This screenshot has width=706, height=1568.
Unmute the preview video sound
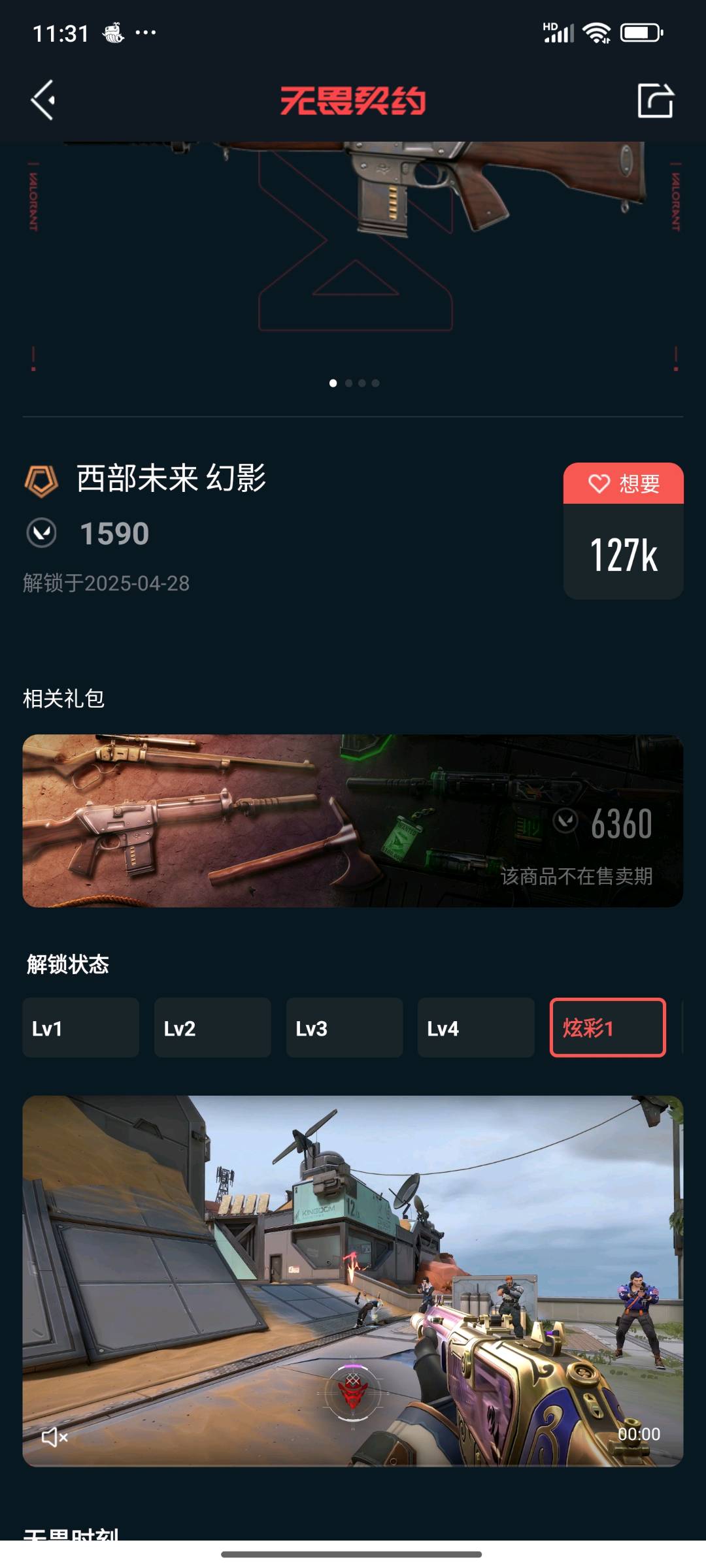point(54,1437)
